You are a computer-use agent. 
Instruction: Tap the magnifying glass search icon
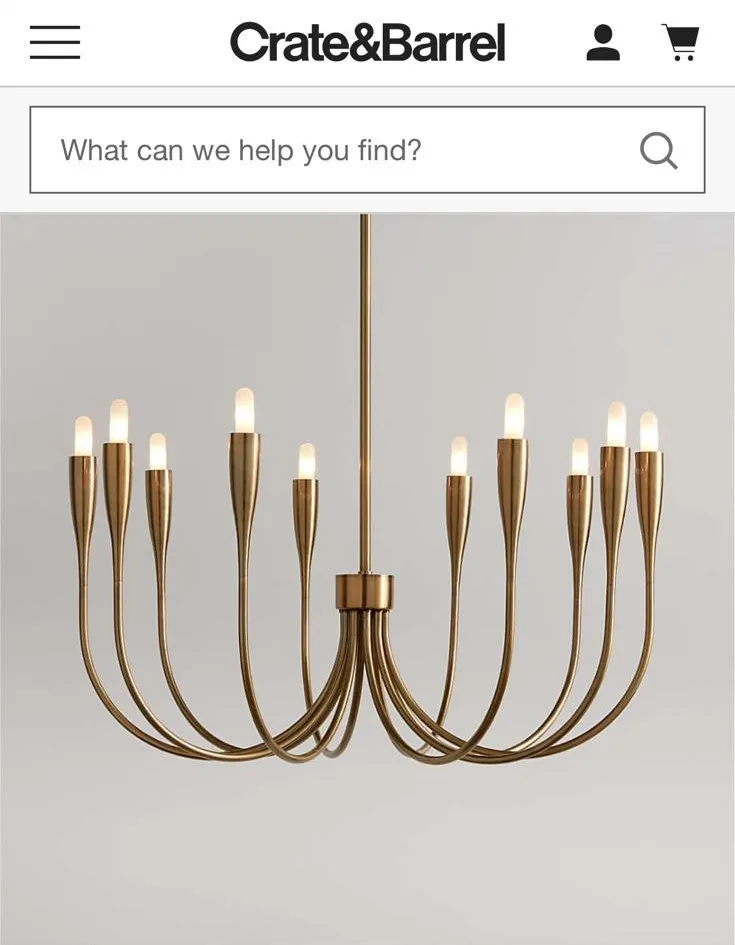click(658, 150)
